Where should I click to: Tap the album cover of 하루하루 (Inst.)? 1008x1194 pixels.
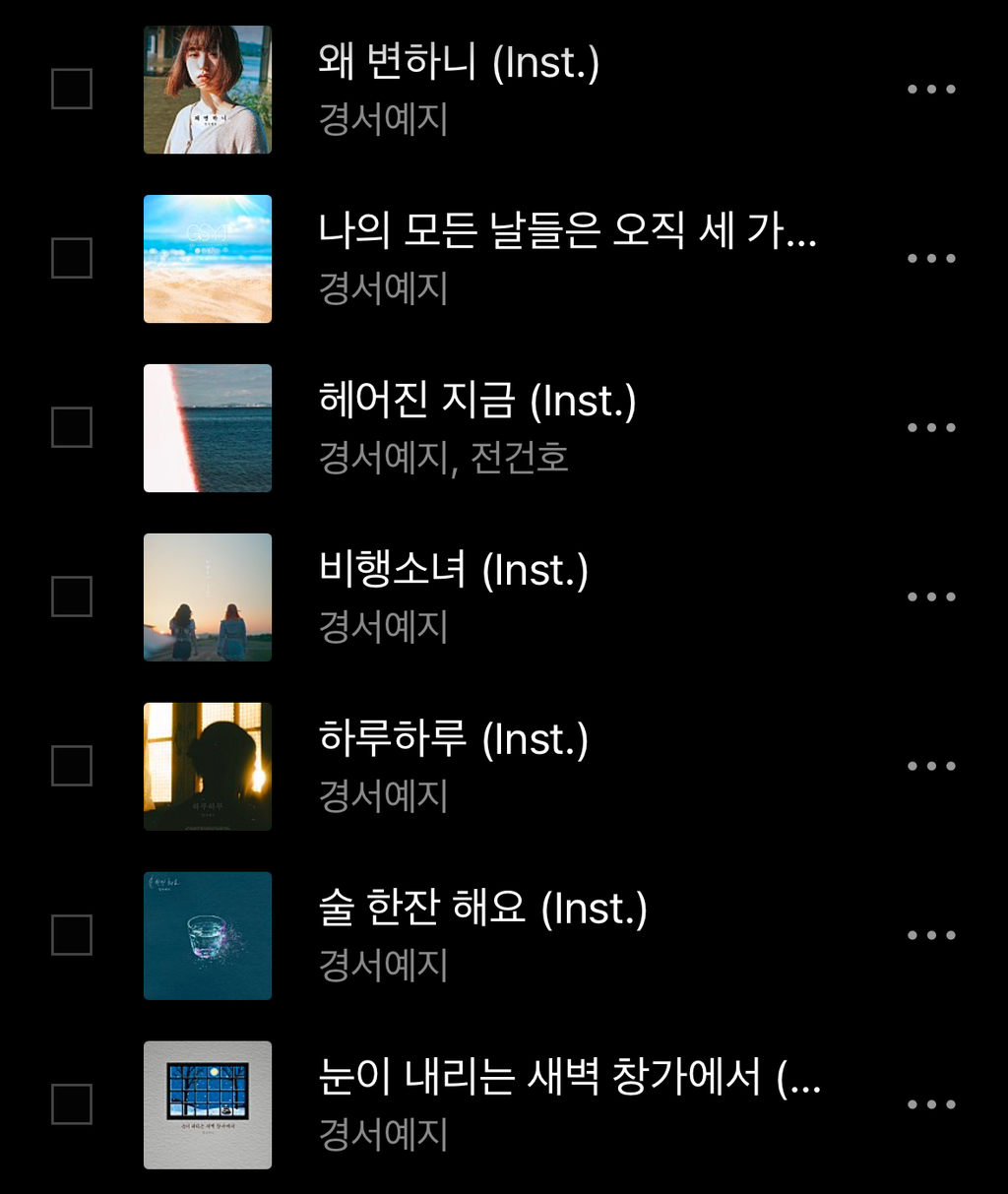[208, 766]
